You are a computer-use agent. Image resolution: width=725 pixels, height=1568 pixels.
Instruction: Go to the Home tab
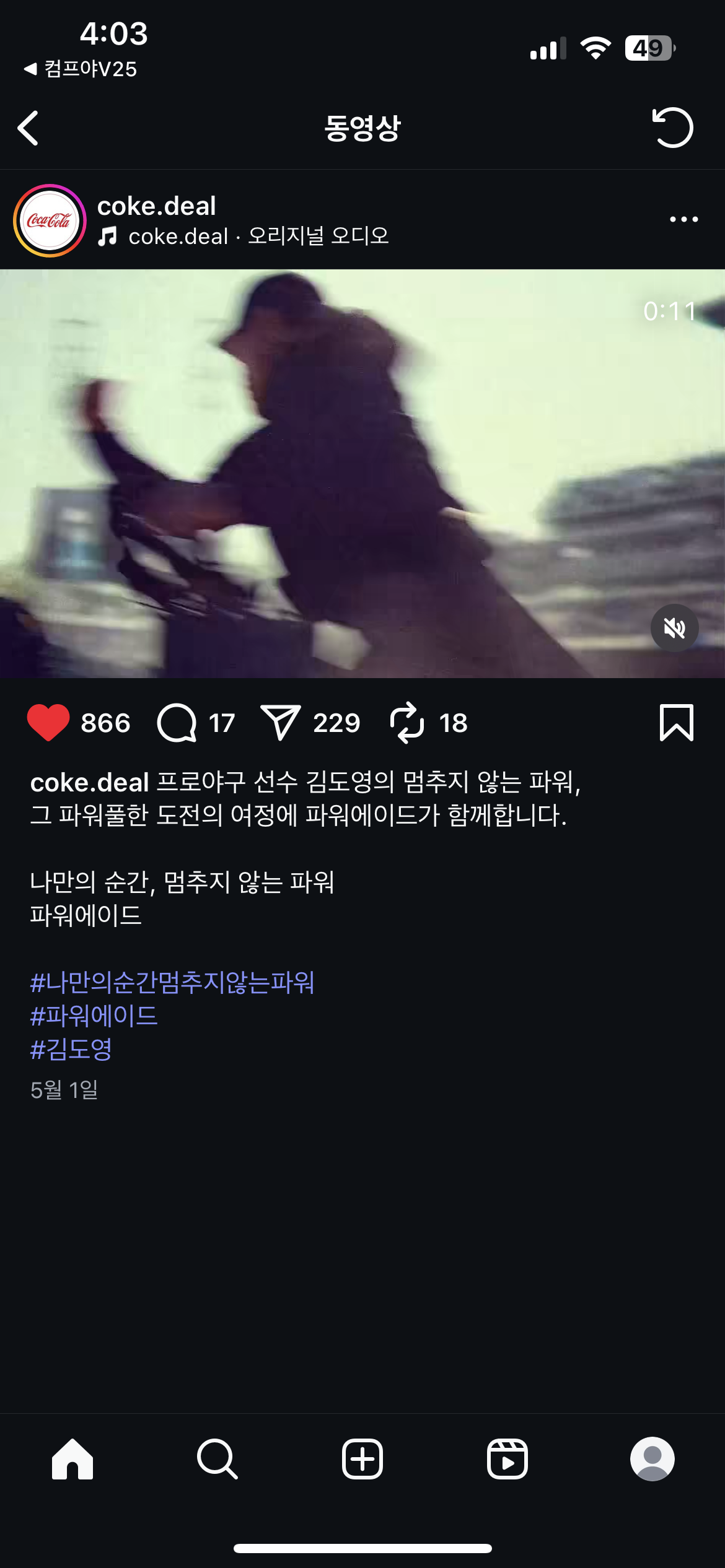pos(72,1459)
